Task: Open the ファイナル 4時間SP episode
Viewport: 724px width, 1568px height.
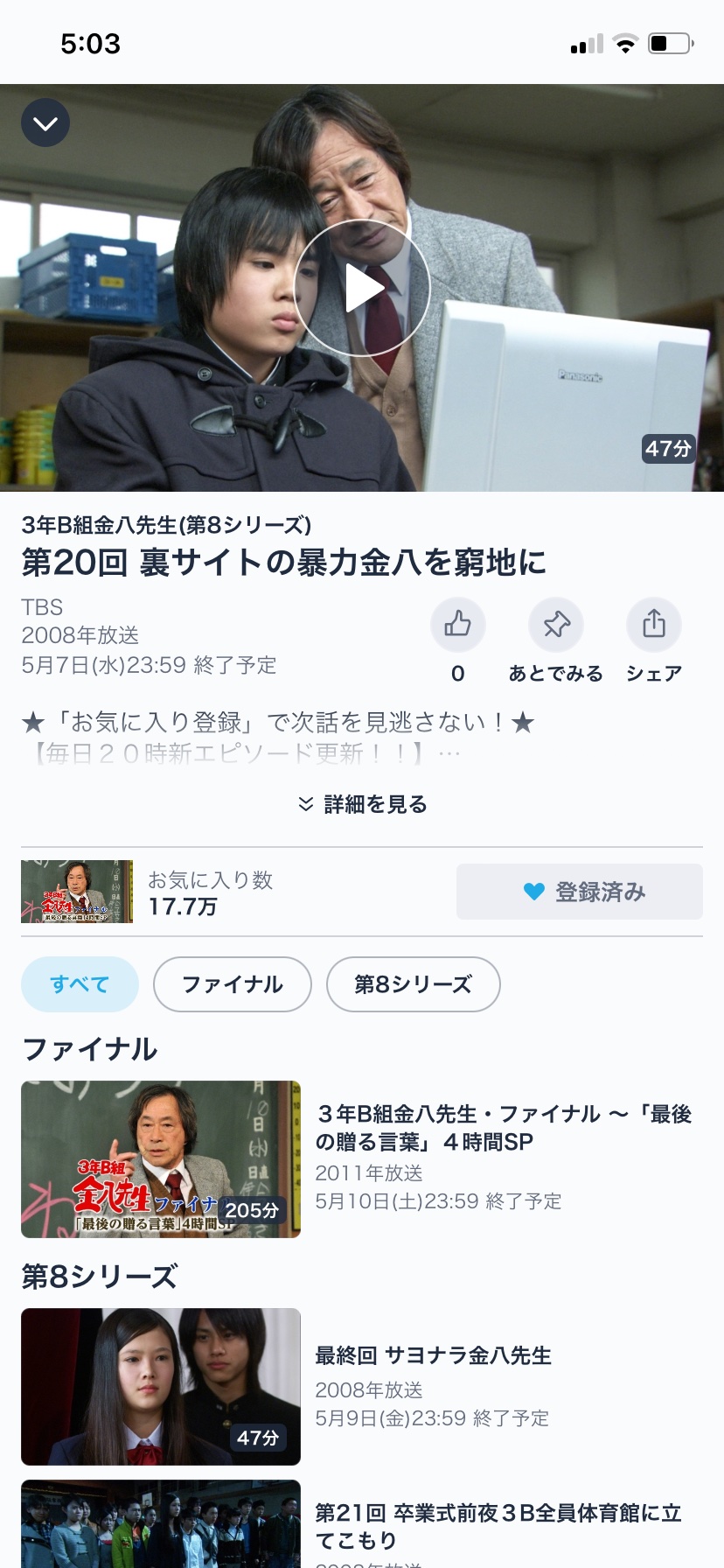Action: (161, 1158)
